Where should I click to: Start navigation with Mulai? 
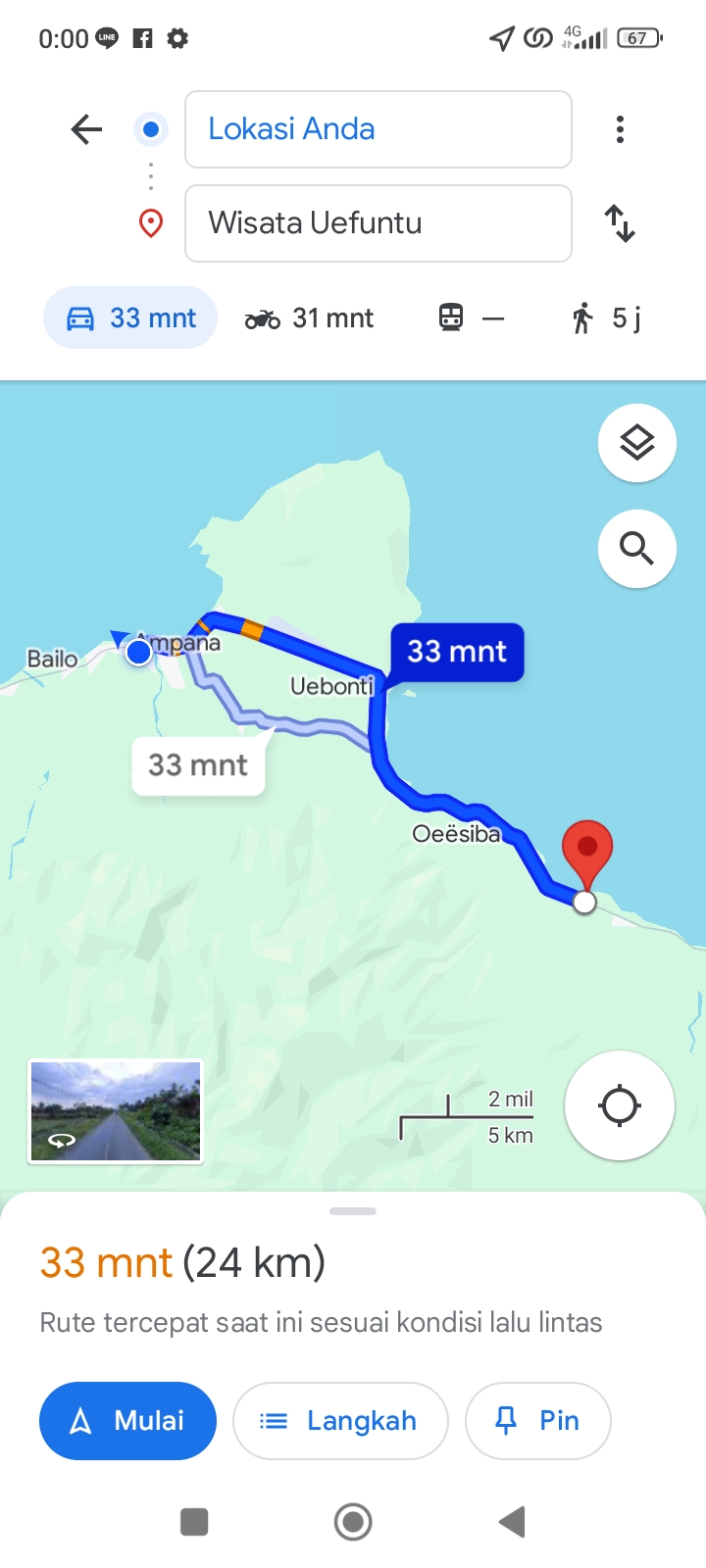(127, 1421)
